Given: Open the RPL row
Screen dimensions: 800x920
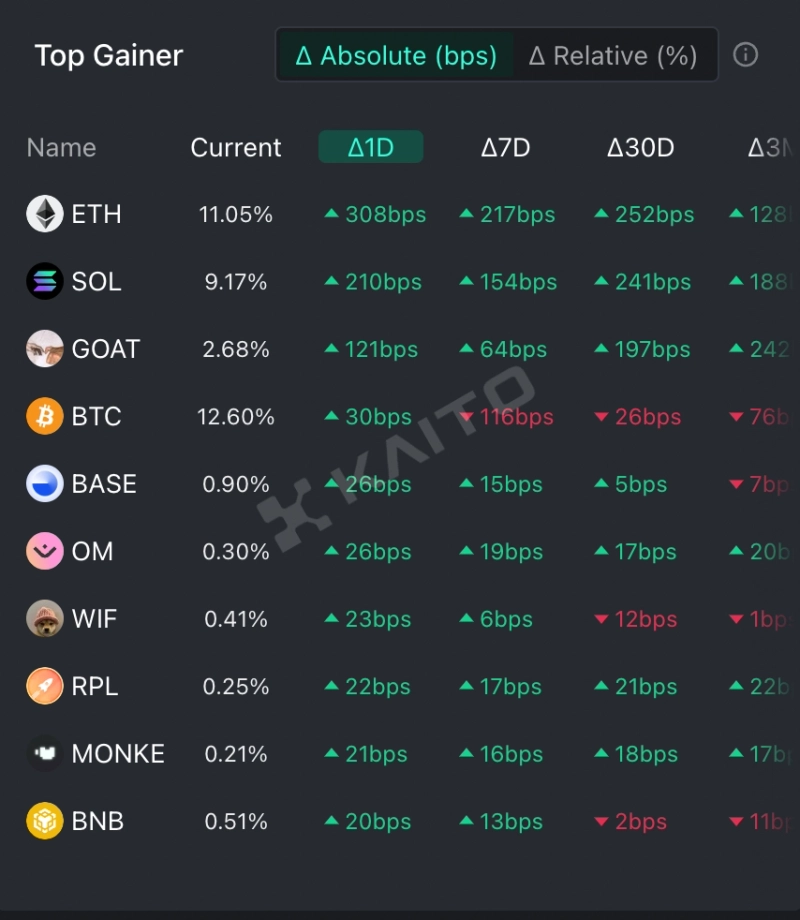Looking at the screenshot, I should (x=94, y=687).
